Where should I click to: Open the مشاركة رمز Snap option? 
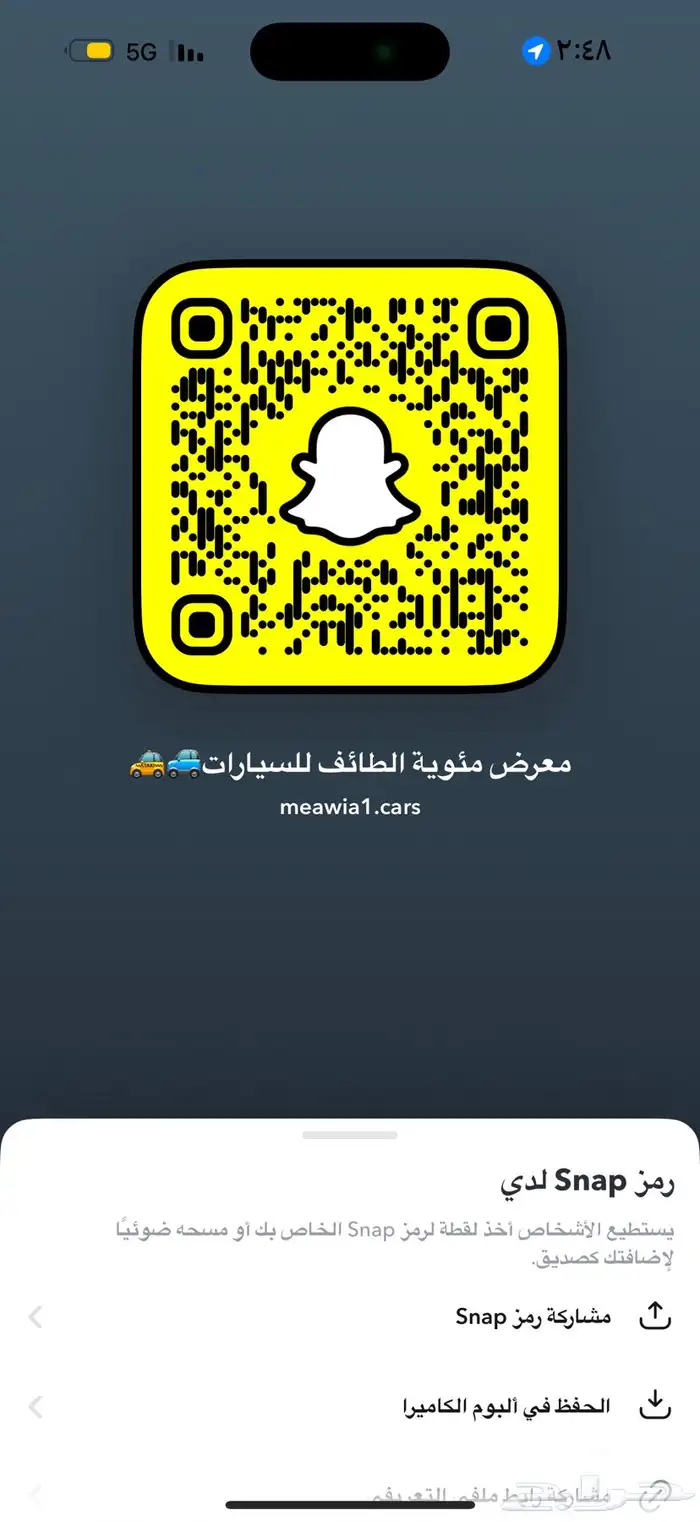click(533, 1316)
